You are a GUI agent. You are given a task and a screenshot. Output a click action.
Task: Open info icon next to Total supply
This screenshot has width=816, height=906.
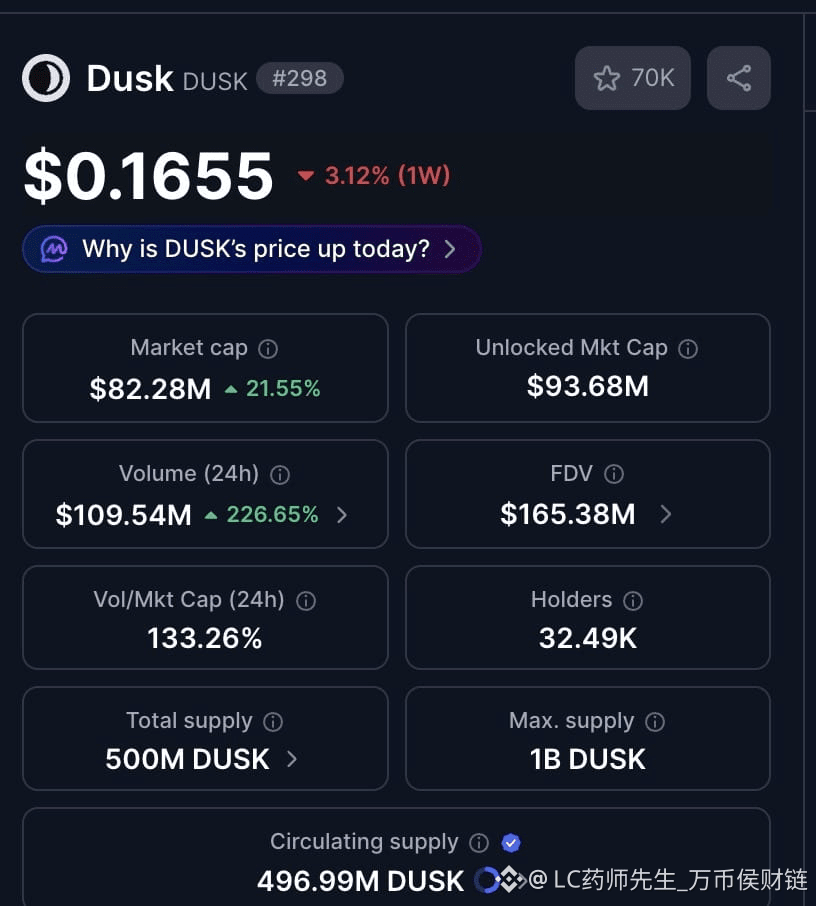click(x=273, y=722)
